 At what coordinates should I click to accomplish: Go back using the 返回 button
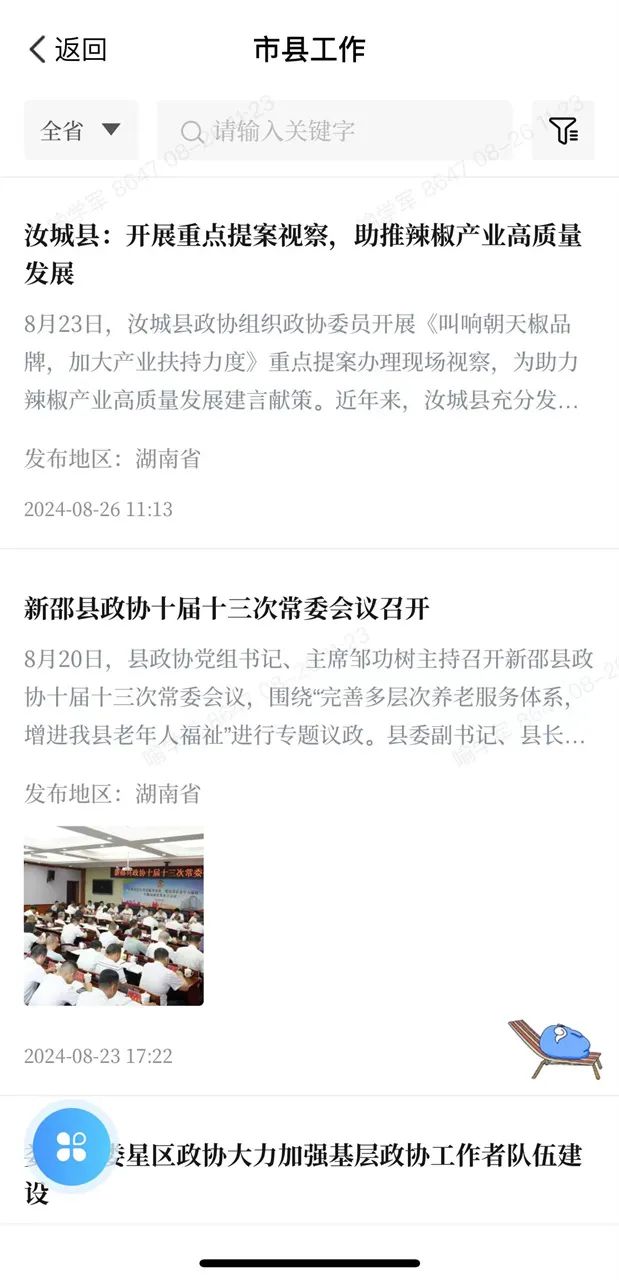67,49
